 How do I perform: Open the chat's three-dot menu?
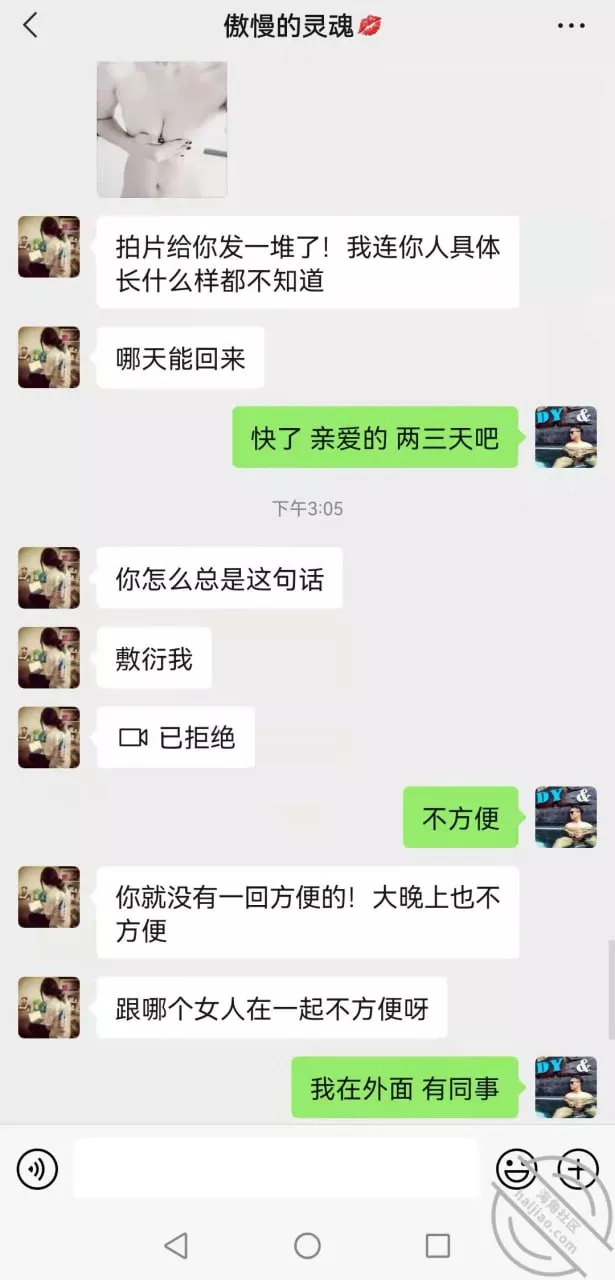[x=571, y=26]
